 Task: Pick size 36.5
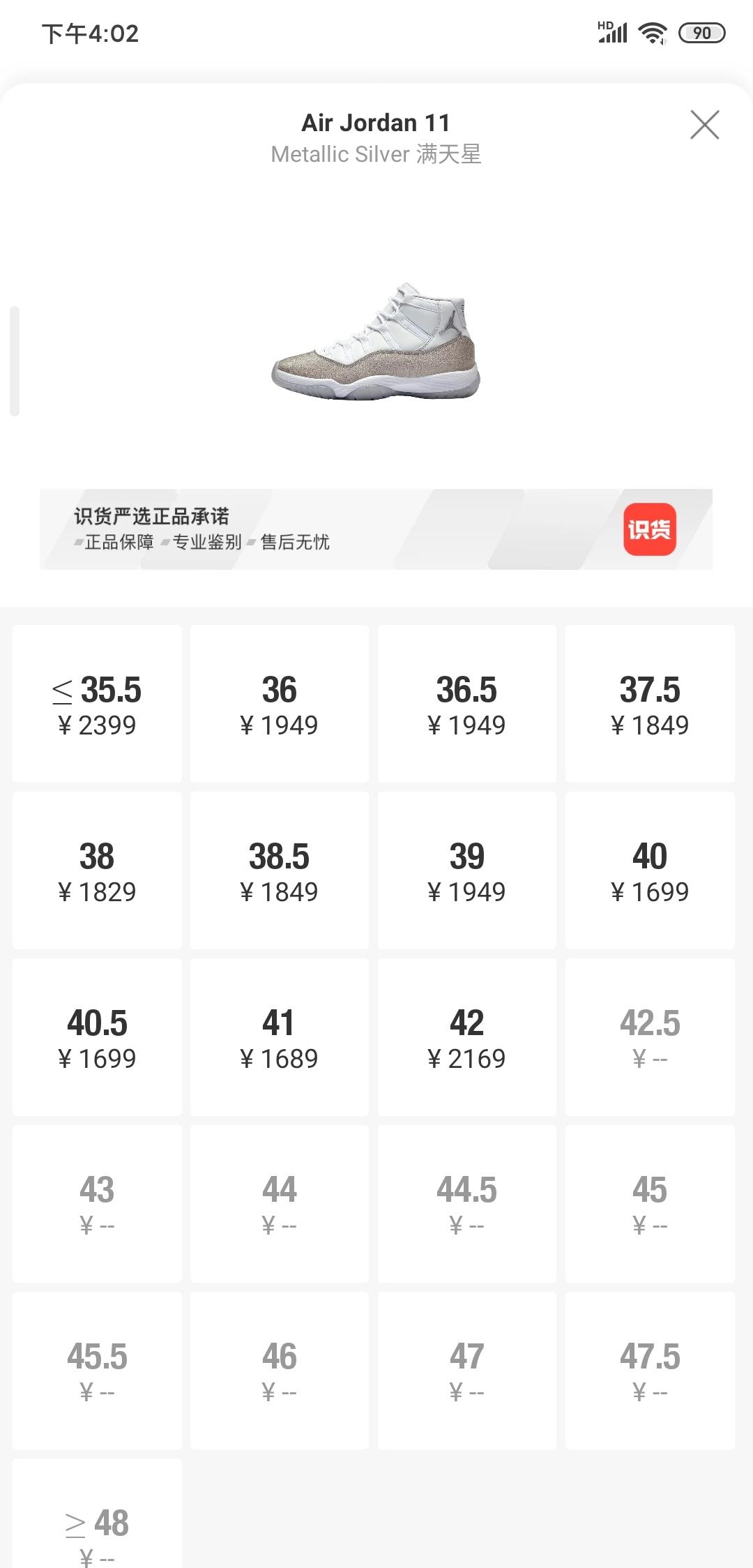click(466, 704)
